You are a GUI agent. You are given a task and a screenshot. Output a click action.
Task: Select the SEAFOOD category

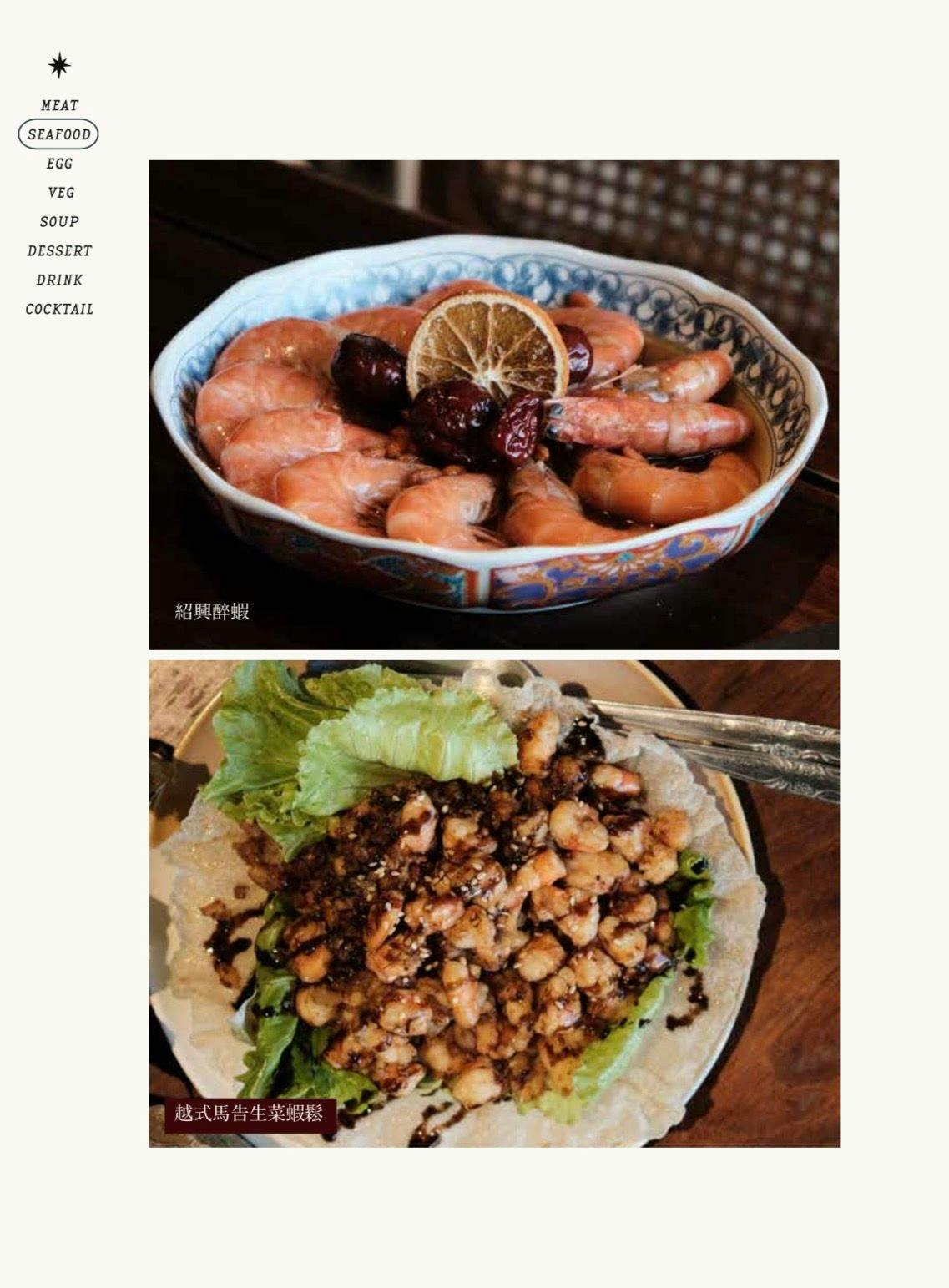point(58,134)
